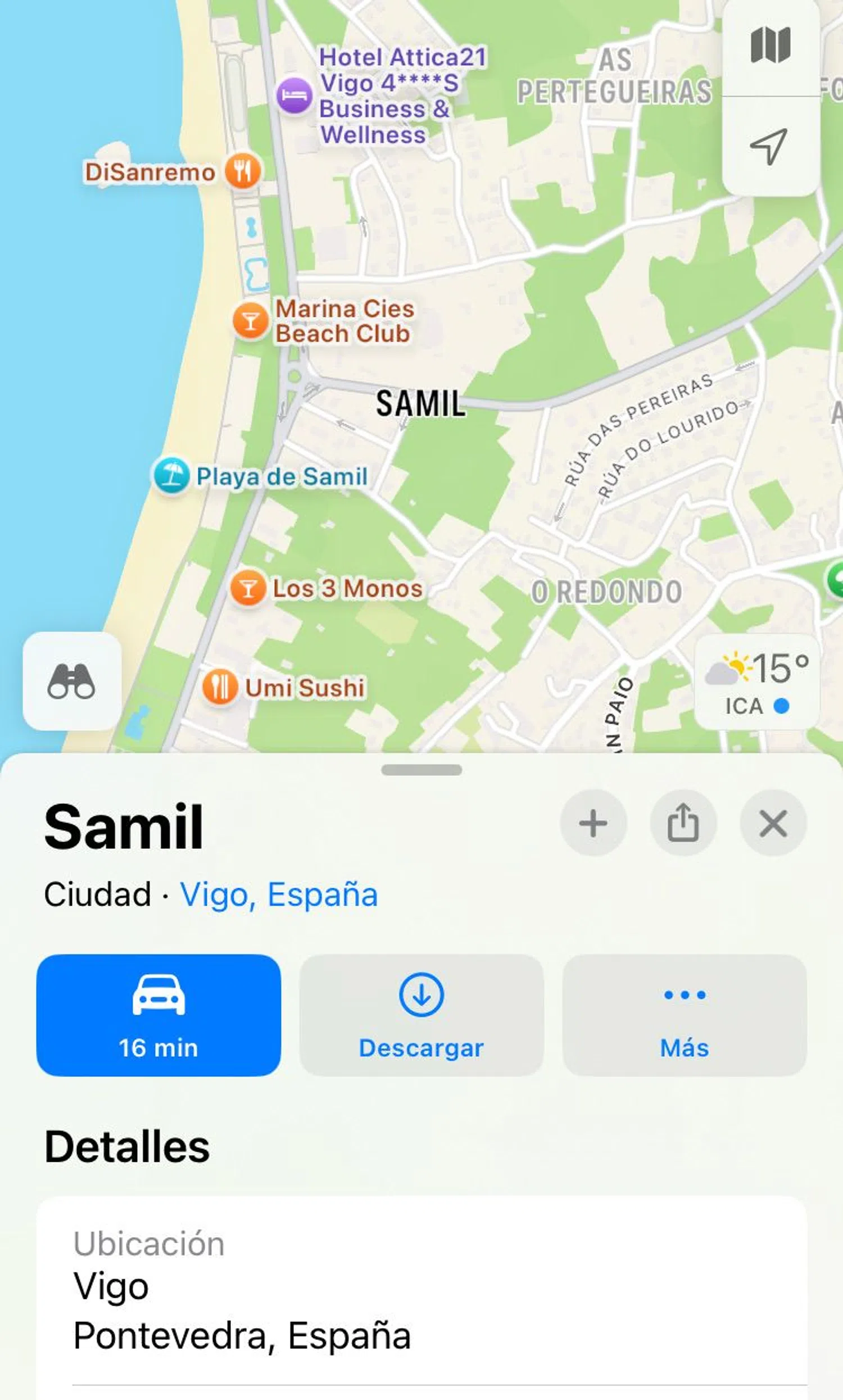Center map on current location
Viewport: 843px width, 1400px height.
coord(769,147)
